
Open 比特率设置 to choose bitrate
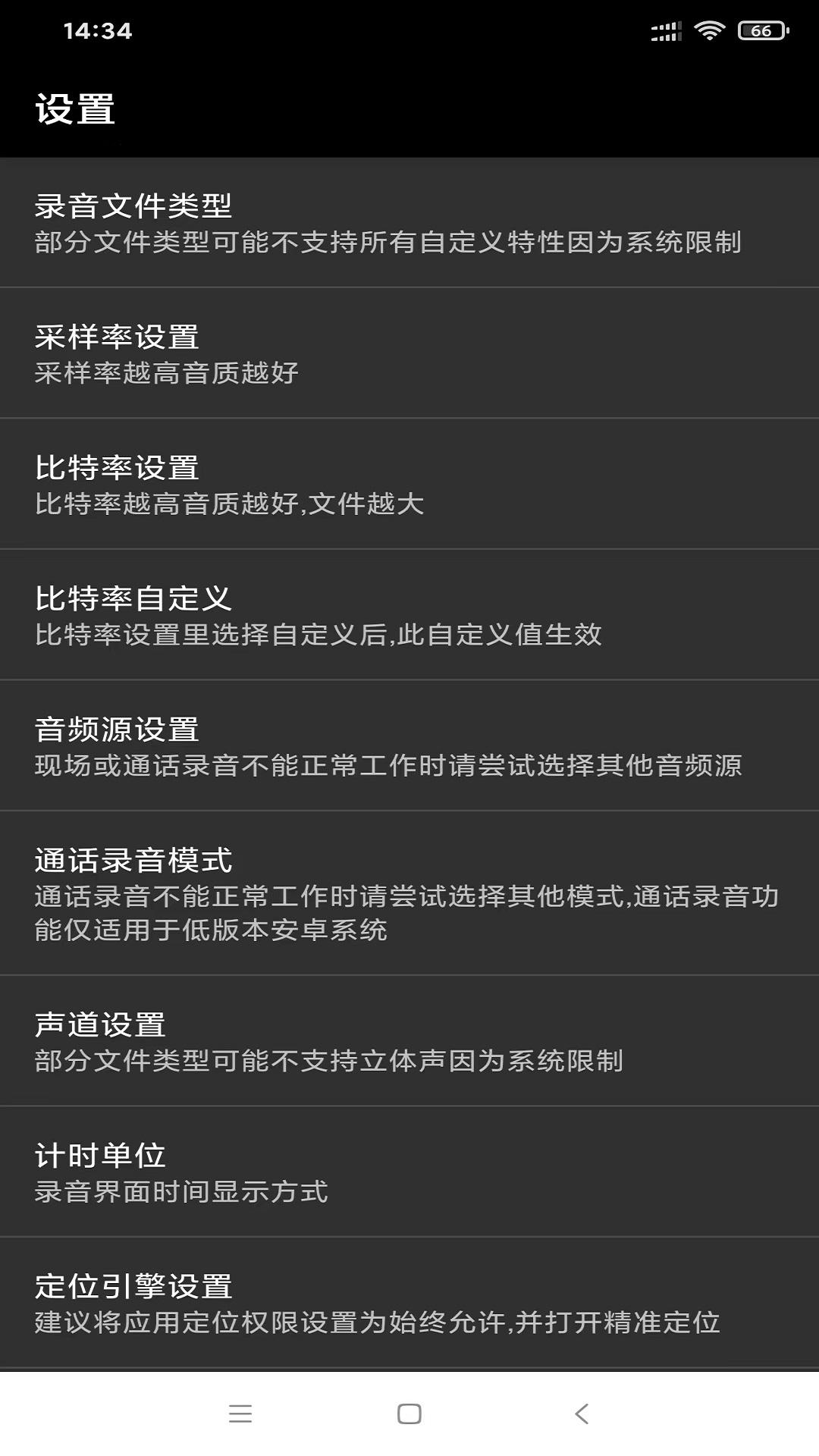point(409,485)
